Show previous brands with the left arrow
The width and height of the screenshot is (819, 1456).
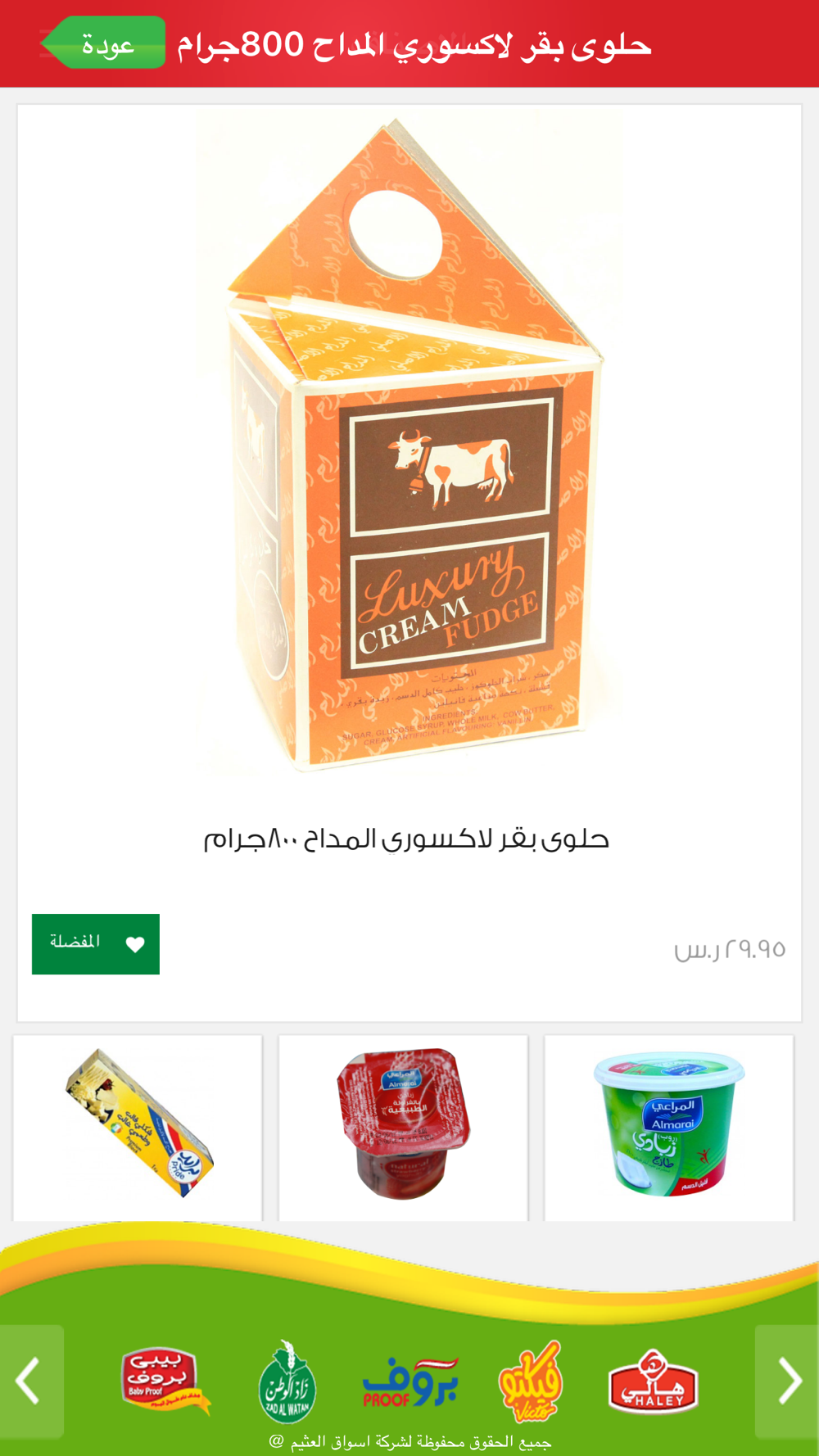point(31,1381)
